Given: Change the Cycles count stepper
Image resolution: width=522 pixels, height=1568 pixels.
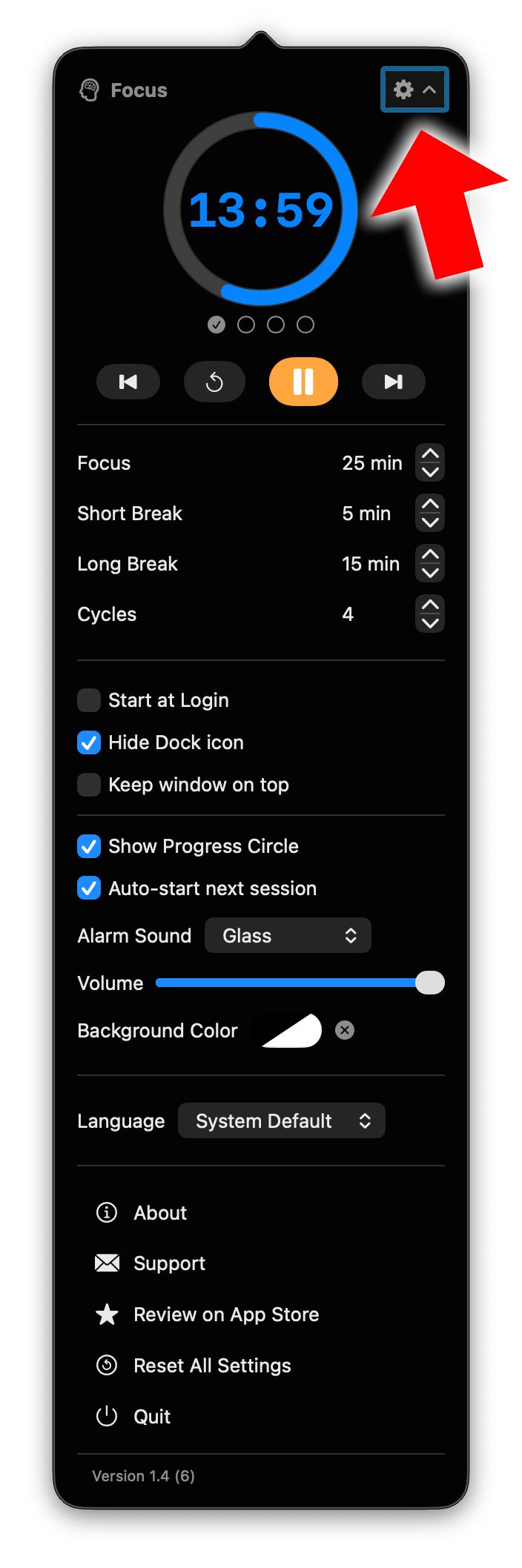Looking at the screenshot, I should tap(430, 614).
